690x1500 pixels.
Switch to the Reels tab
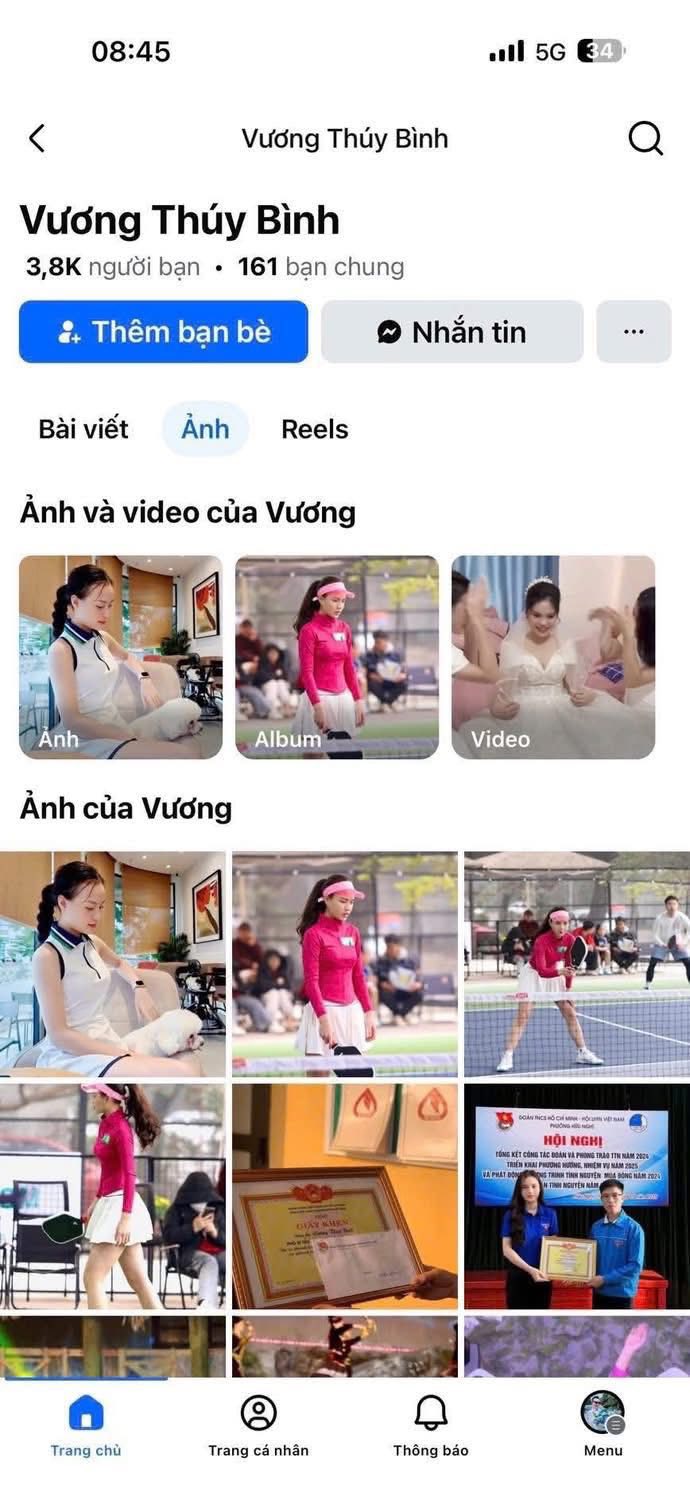tap(315, 429)
